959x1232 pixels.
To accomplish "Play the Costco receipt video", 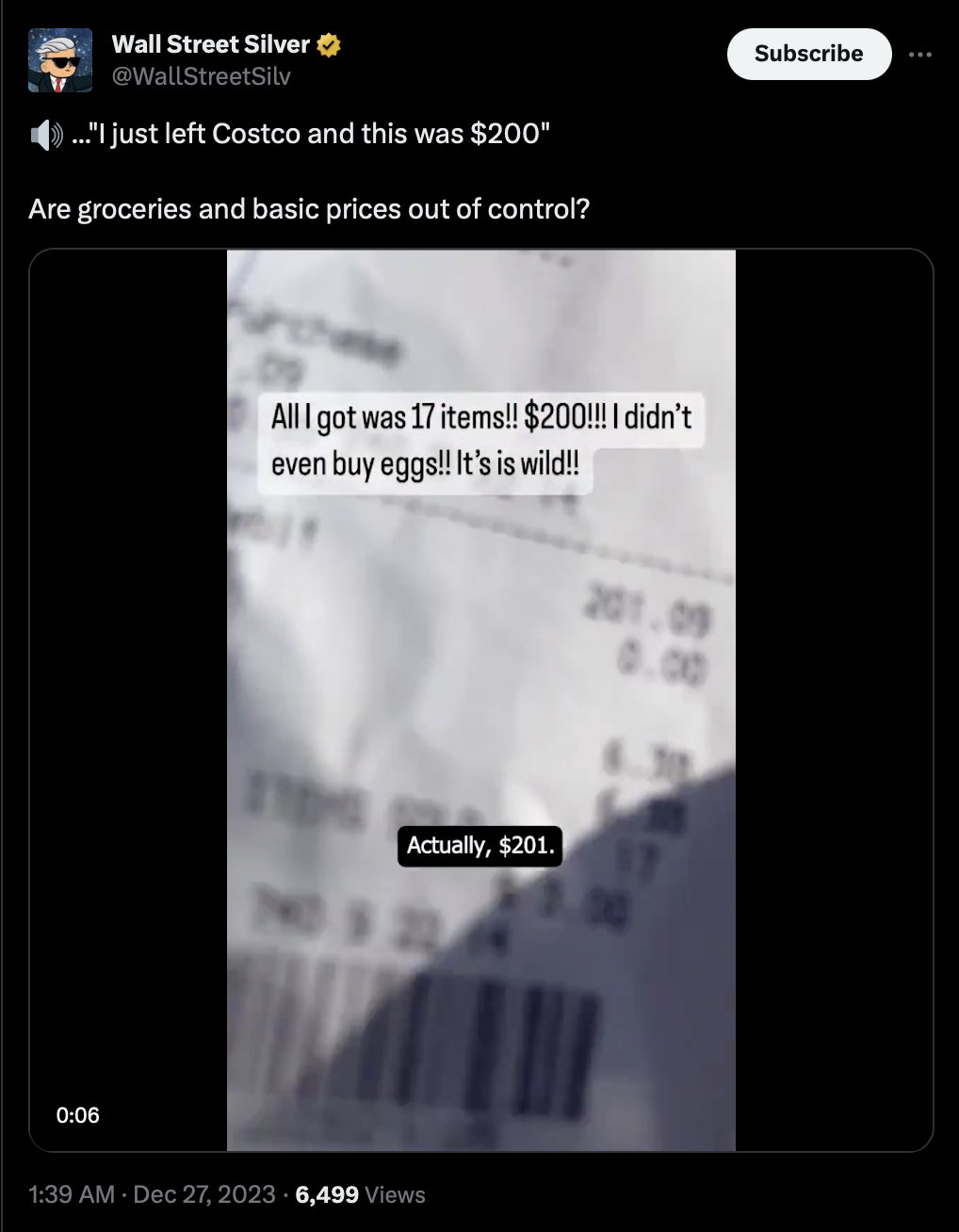I will coord(480,699).
